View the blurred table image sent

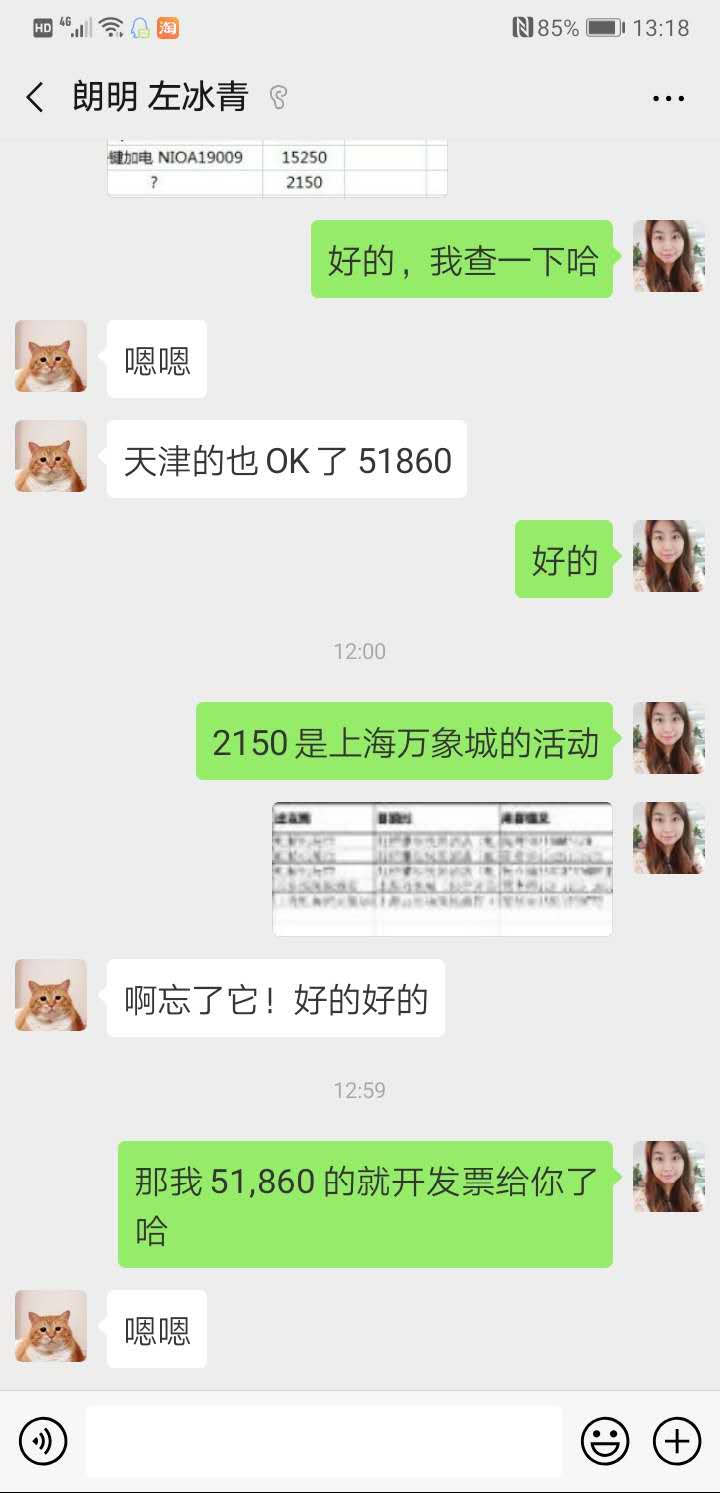click(x=442, y=868)
